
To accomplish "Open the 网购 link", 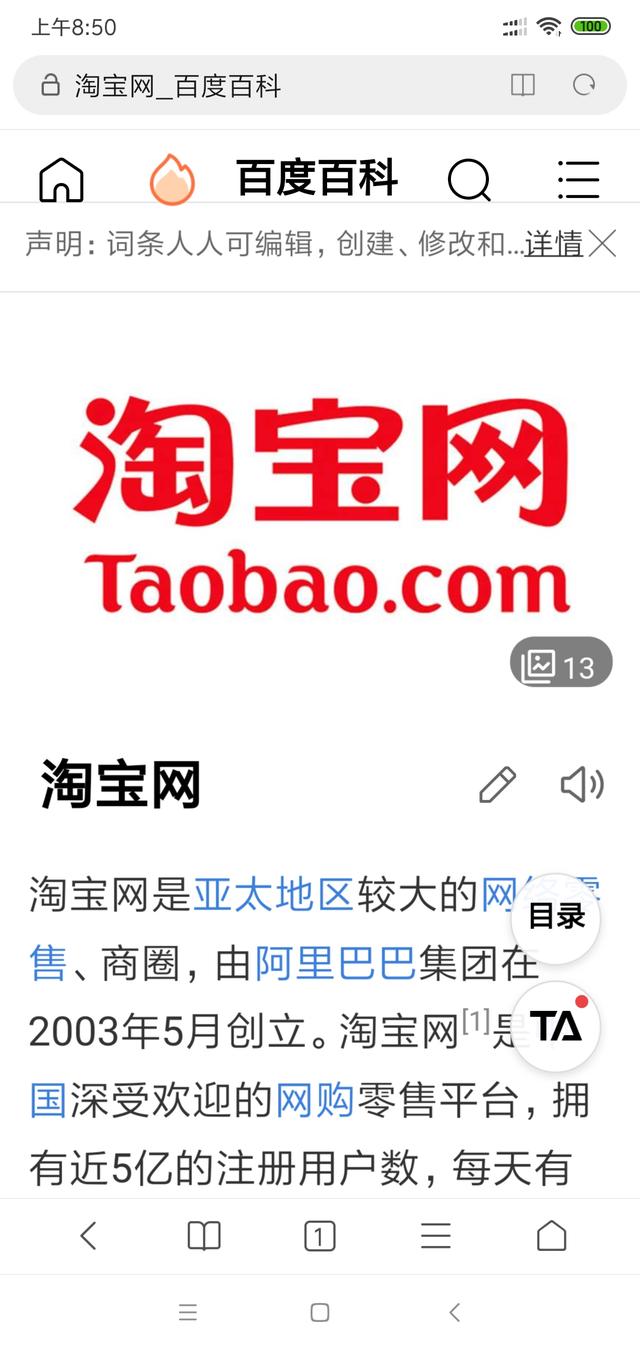I will tap(315, 1100).
